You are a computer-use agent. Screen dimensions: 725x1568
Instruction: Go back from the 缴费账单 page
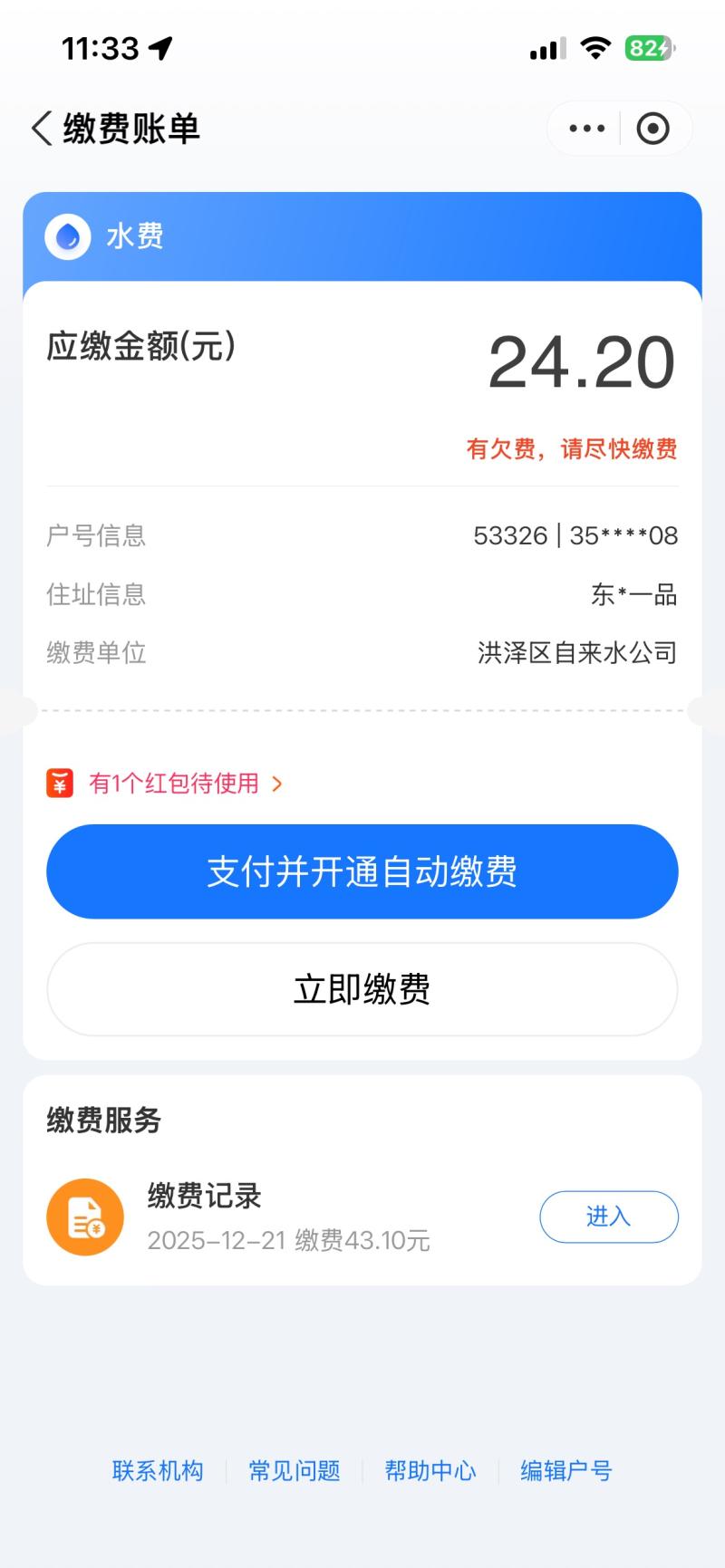(x=42, y=129)
